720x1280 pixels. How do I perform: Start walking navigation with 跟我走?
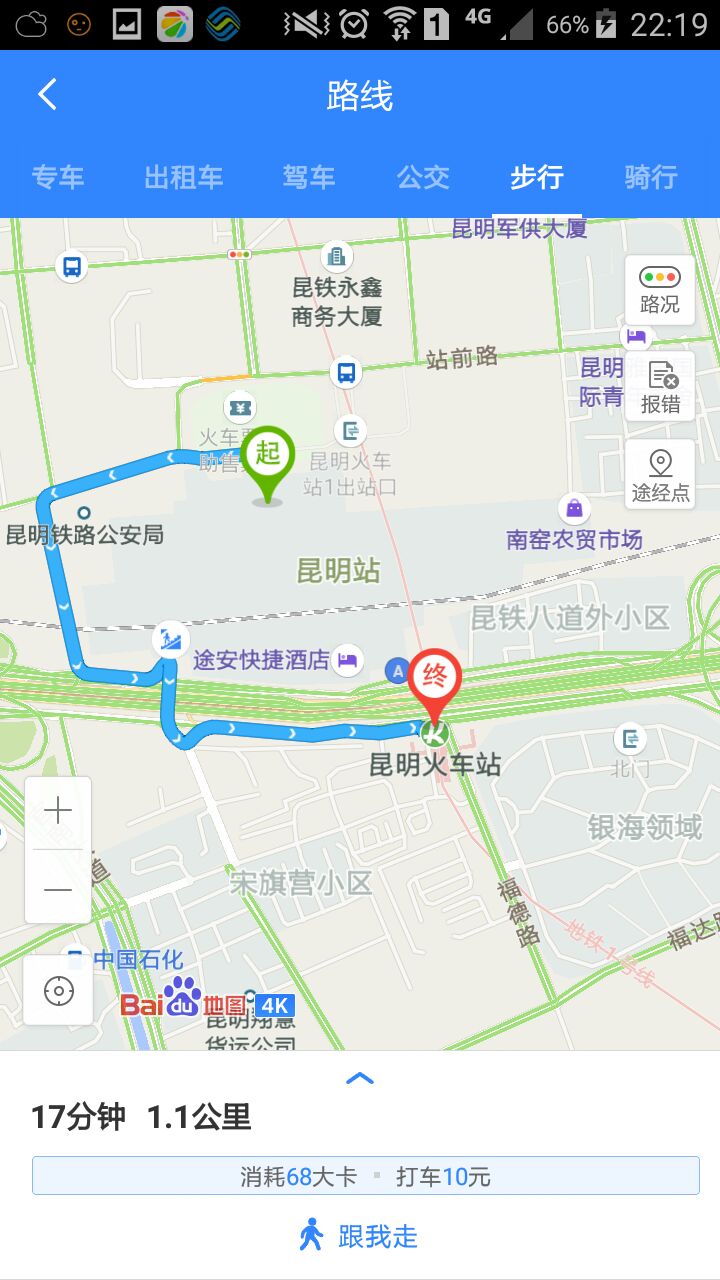click(x=360, y=1236)
